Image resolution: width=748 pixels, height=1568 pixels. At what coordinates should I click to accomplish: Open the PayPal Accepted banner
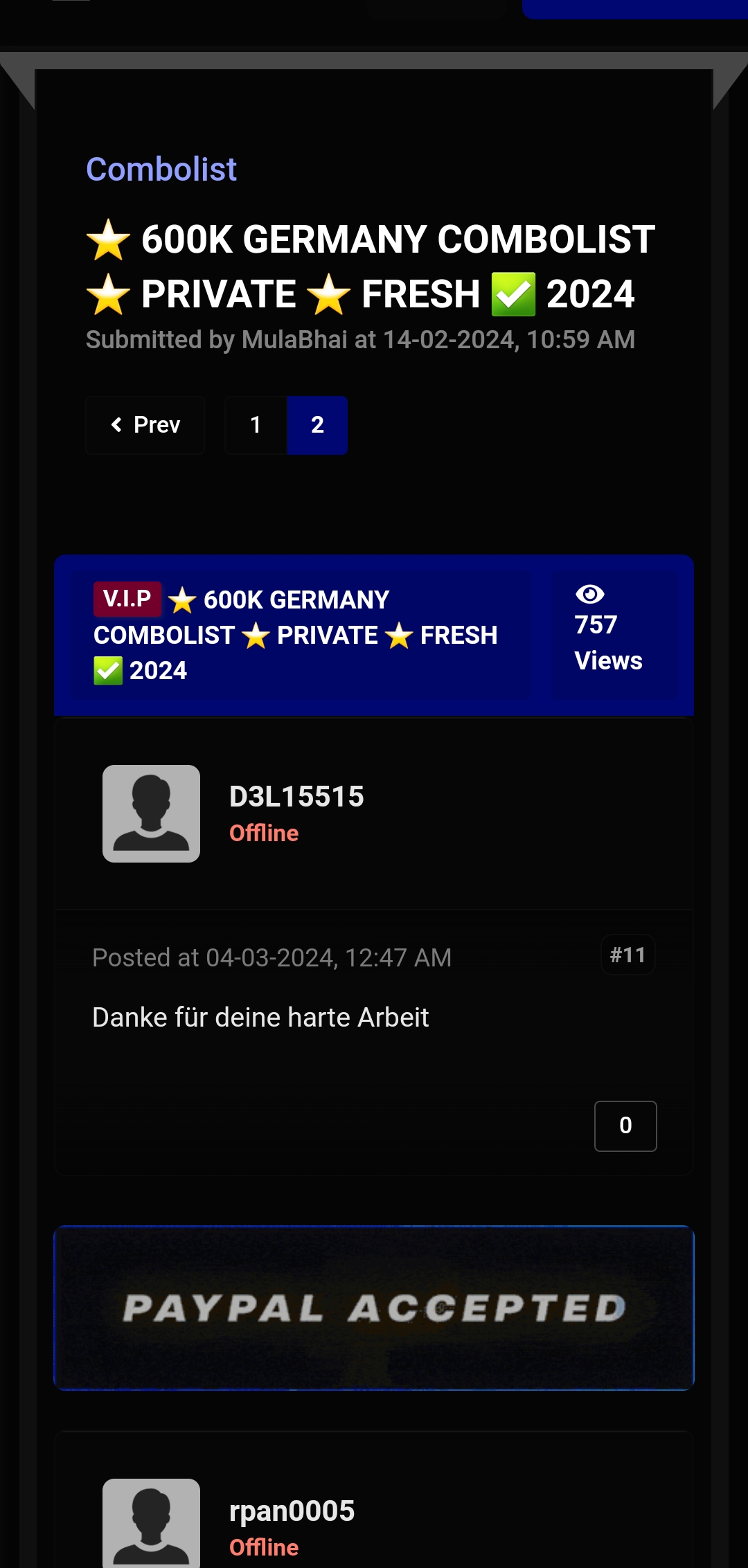374,1308
